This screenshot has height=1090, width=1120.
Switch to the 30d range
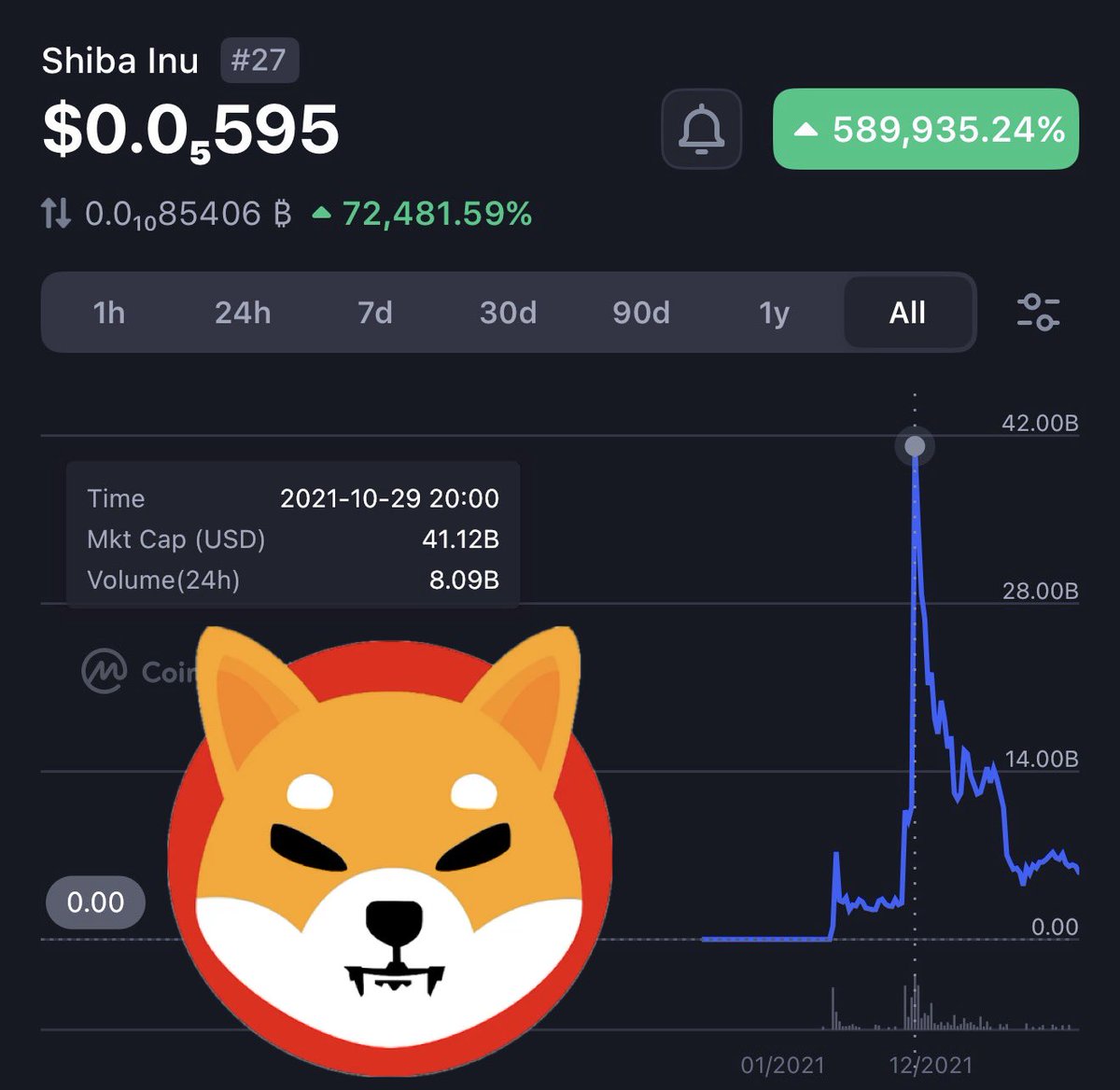(x=508, y=313)
